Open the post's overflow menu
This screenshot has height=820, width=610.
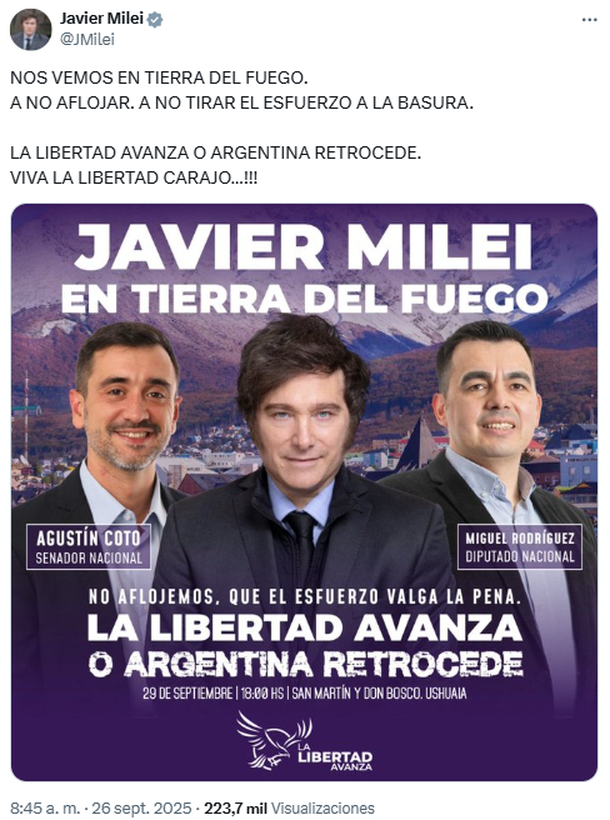589,20
